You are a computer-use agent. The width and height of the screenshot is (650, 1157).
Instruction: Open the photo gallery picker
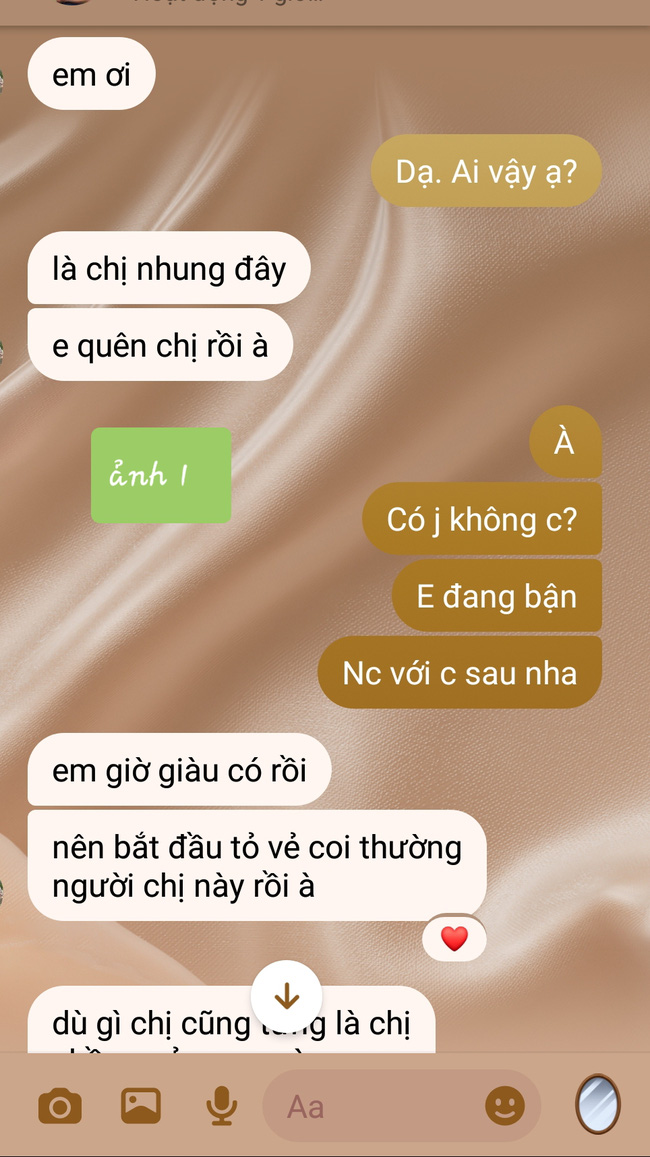click(141, 1105)
